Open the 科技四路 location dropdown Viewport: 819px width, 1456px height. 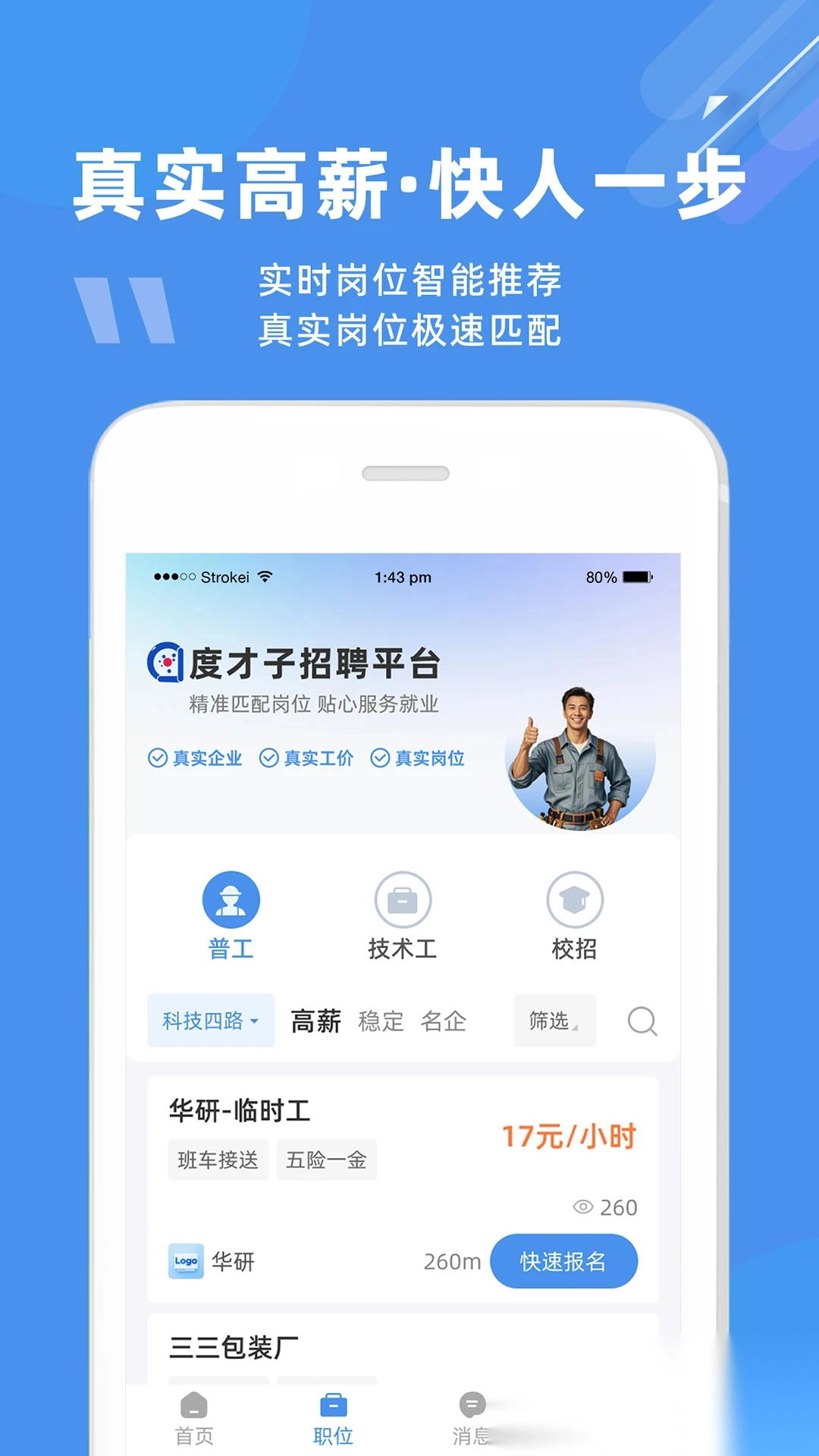[x=210, y=1021]
